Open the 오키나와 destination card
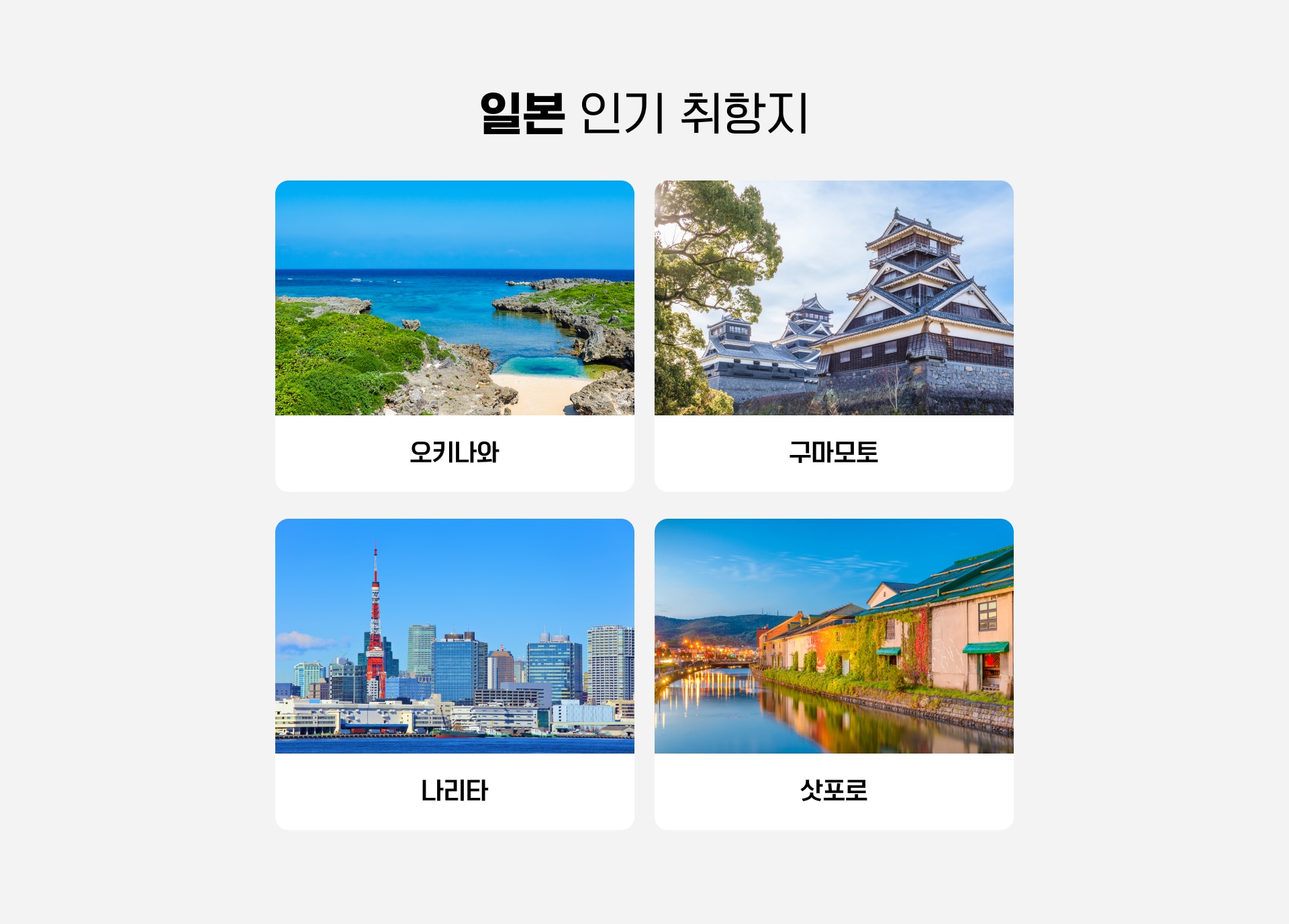 [455, 336]
